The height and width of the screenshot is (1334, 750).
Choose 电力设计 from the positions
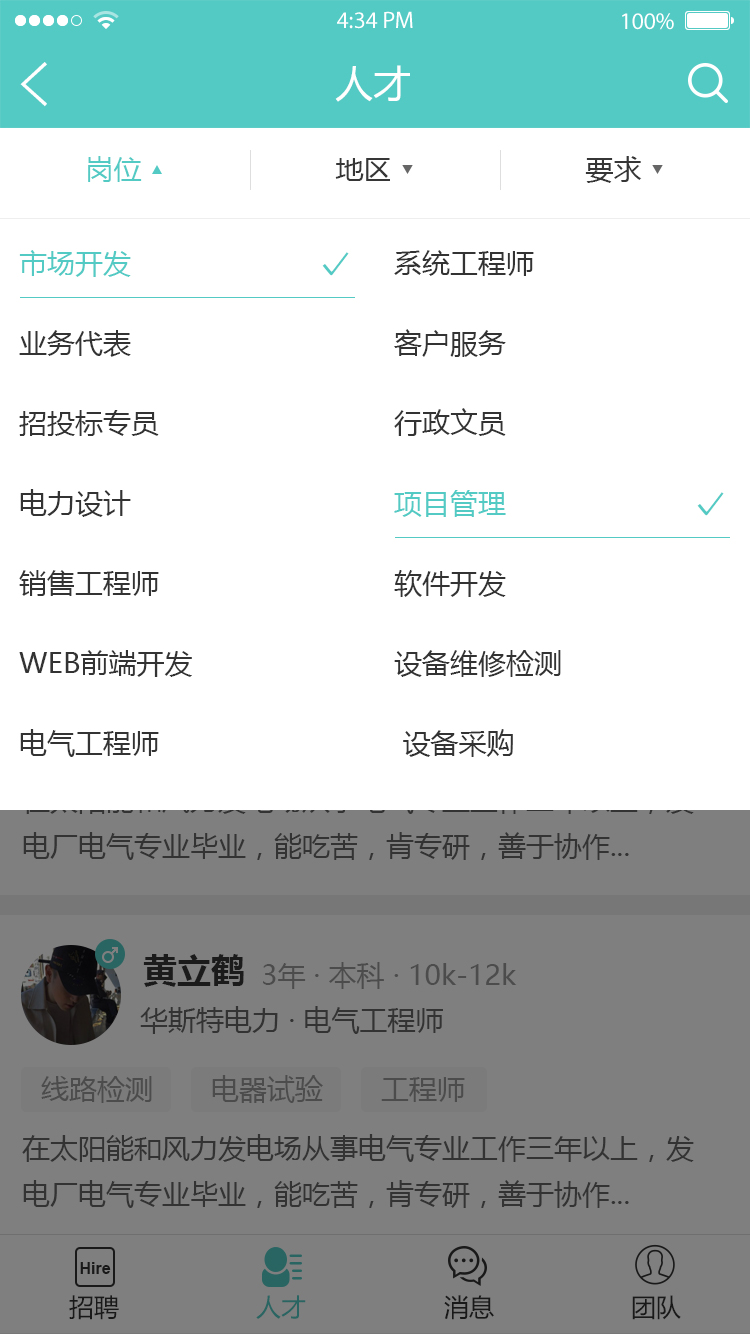point(76,504)
